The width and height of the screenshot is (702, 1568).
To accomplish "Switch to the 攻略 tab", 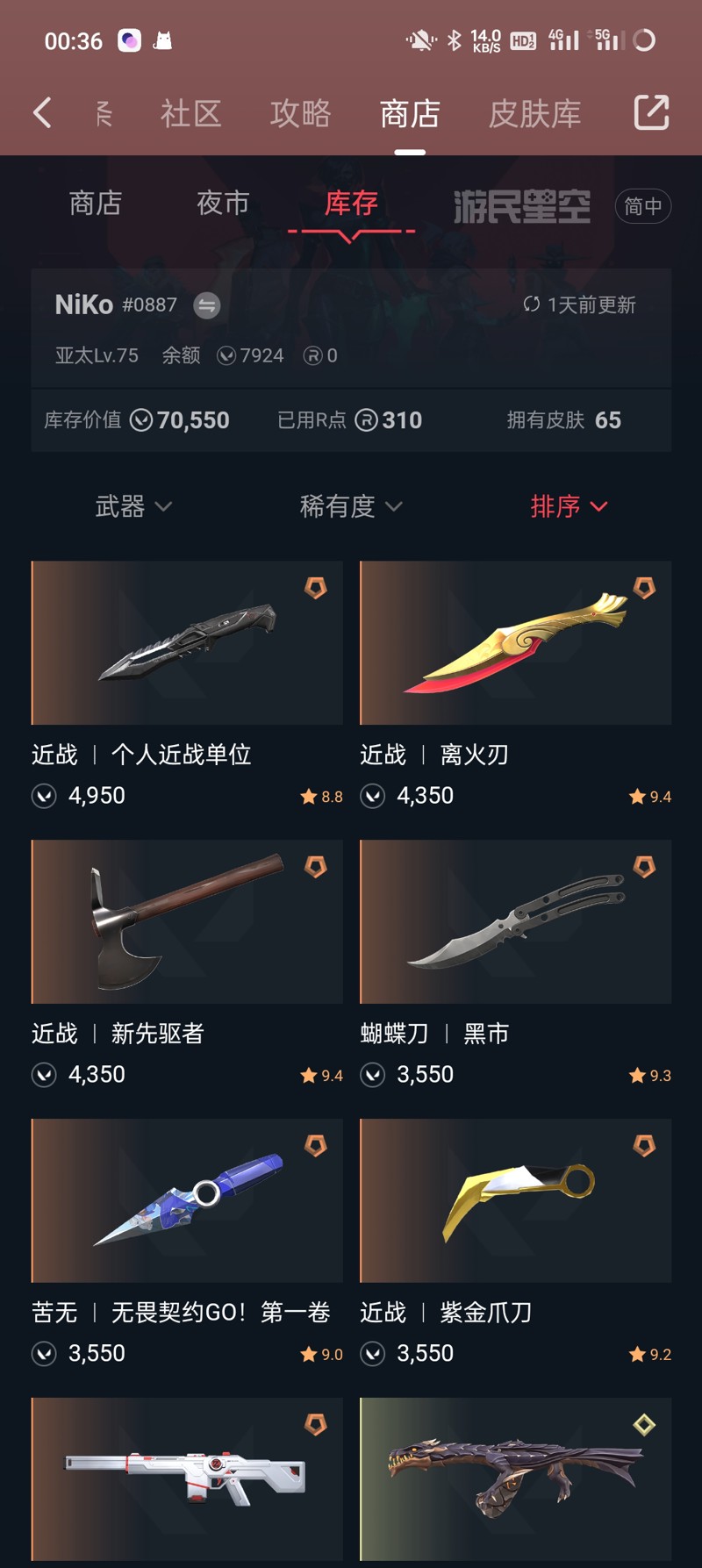I will [x=300, y=114].
